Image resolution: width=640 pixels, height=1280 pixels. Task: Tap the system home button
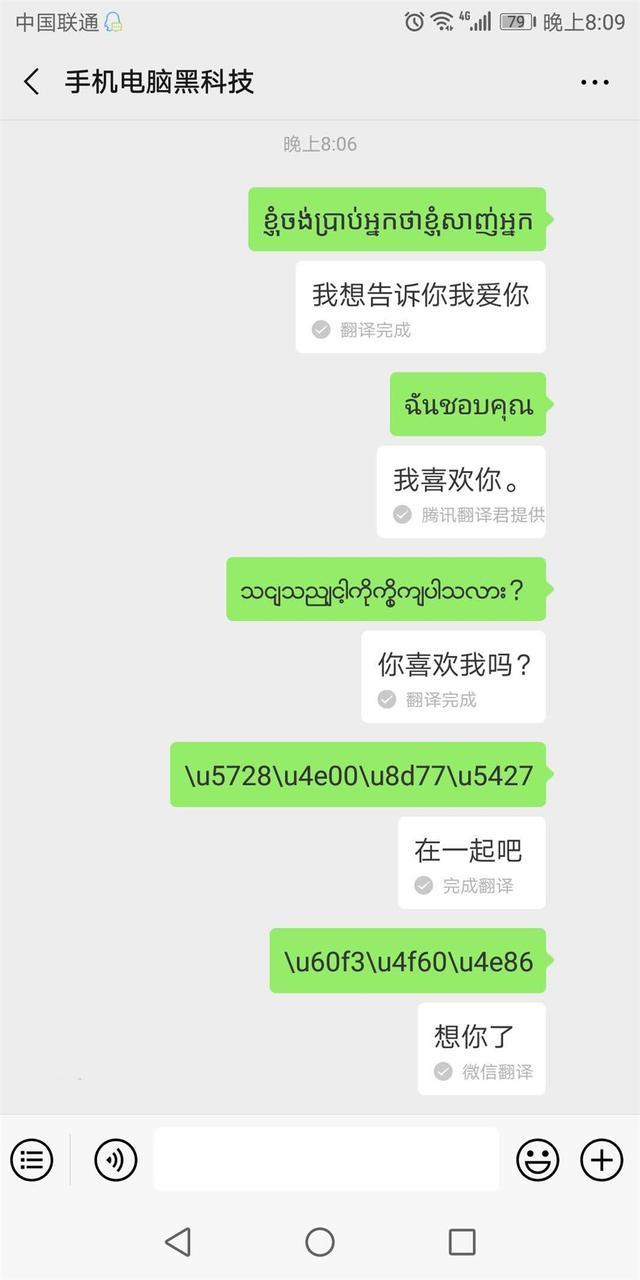(x=320, y=1242)
